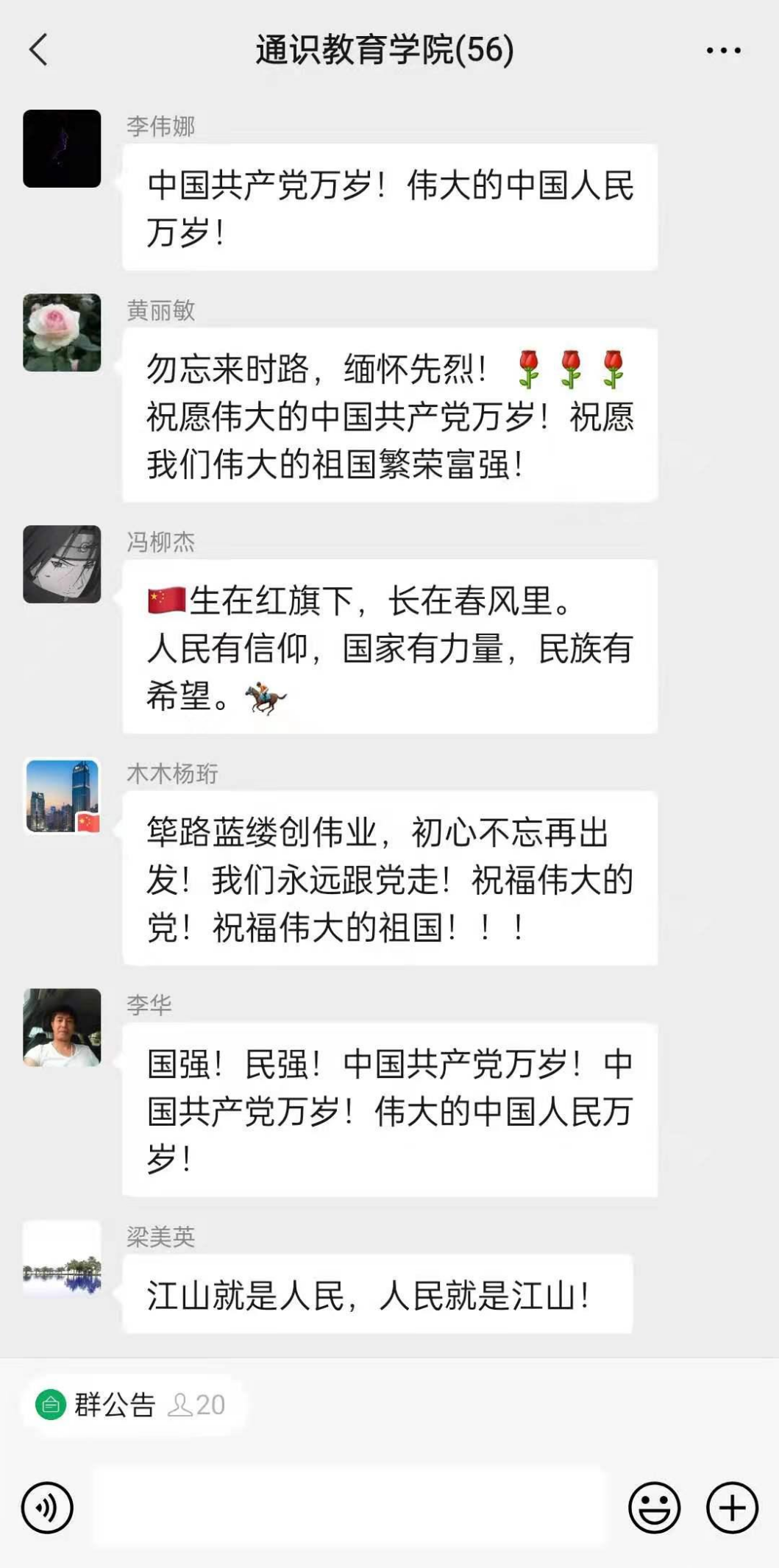This screenshot has width=779, height=1568.
Task: Tap 冯柳杰's anime avatar
Action: 62,564
